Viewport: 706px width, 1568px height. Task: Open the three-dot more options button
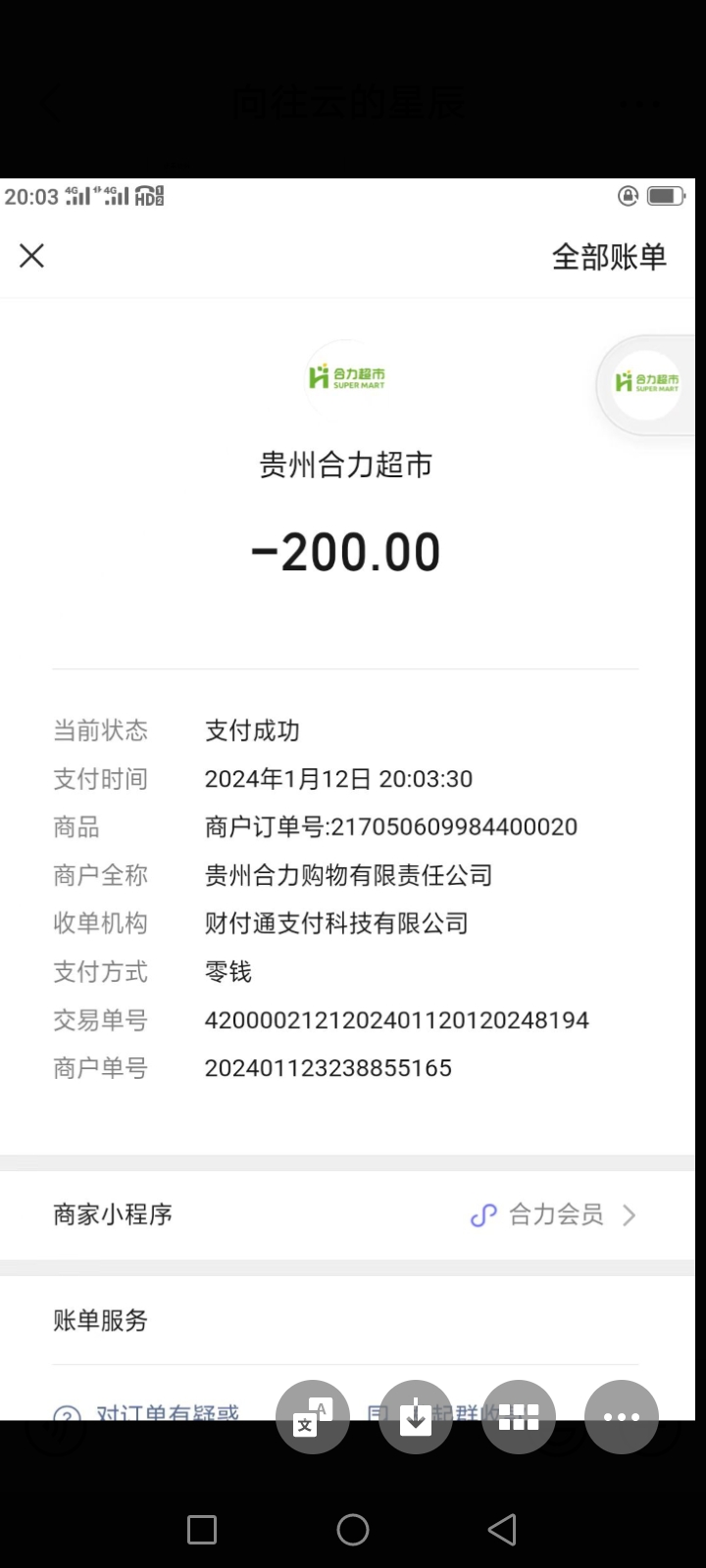coord(622,1417)
